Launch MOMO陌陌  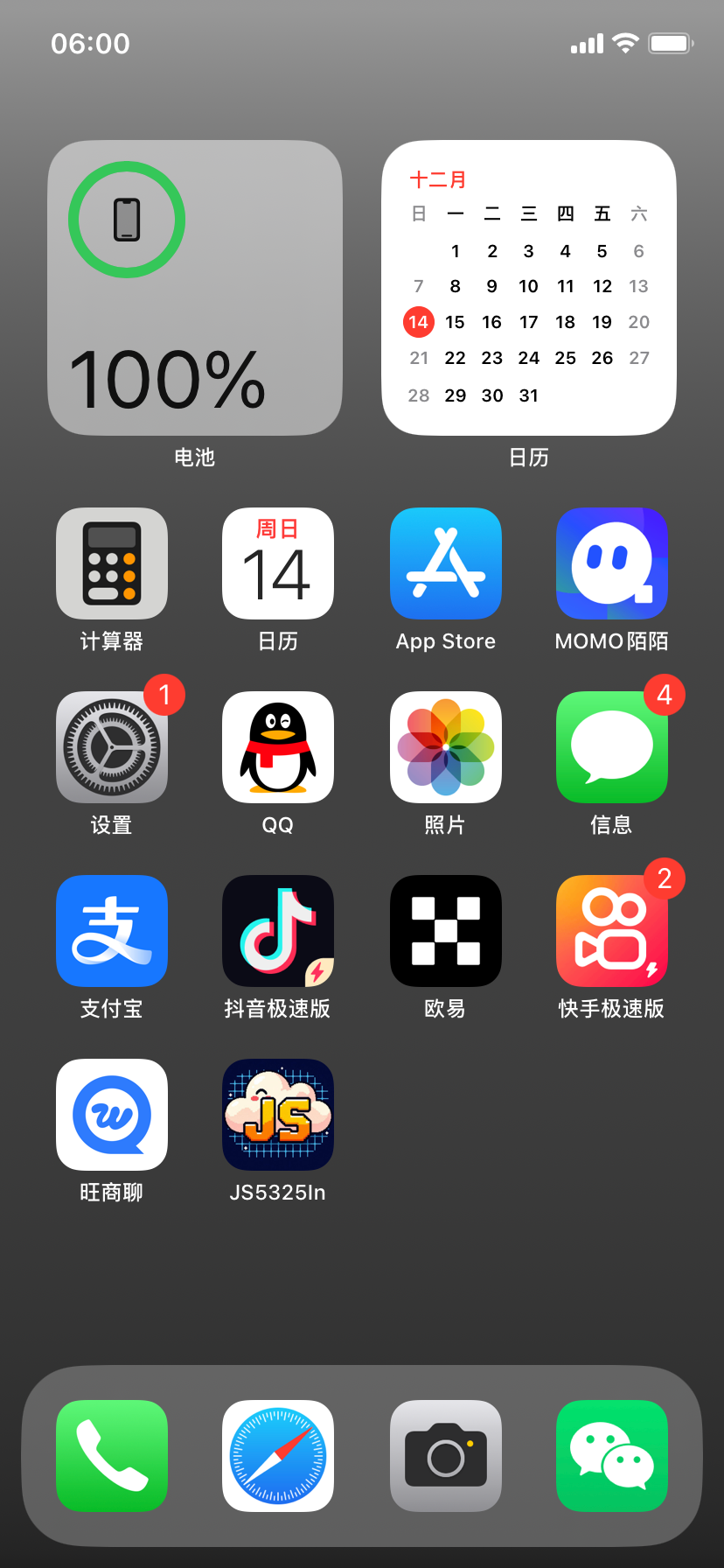click(612, 563)
